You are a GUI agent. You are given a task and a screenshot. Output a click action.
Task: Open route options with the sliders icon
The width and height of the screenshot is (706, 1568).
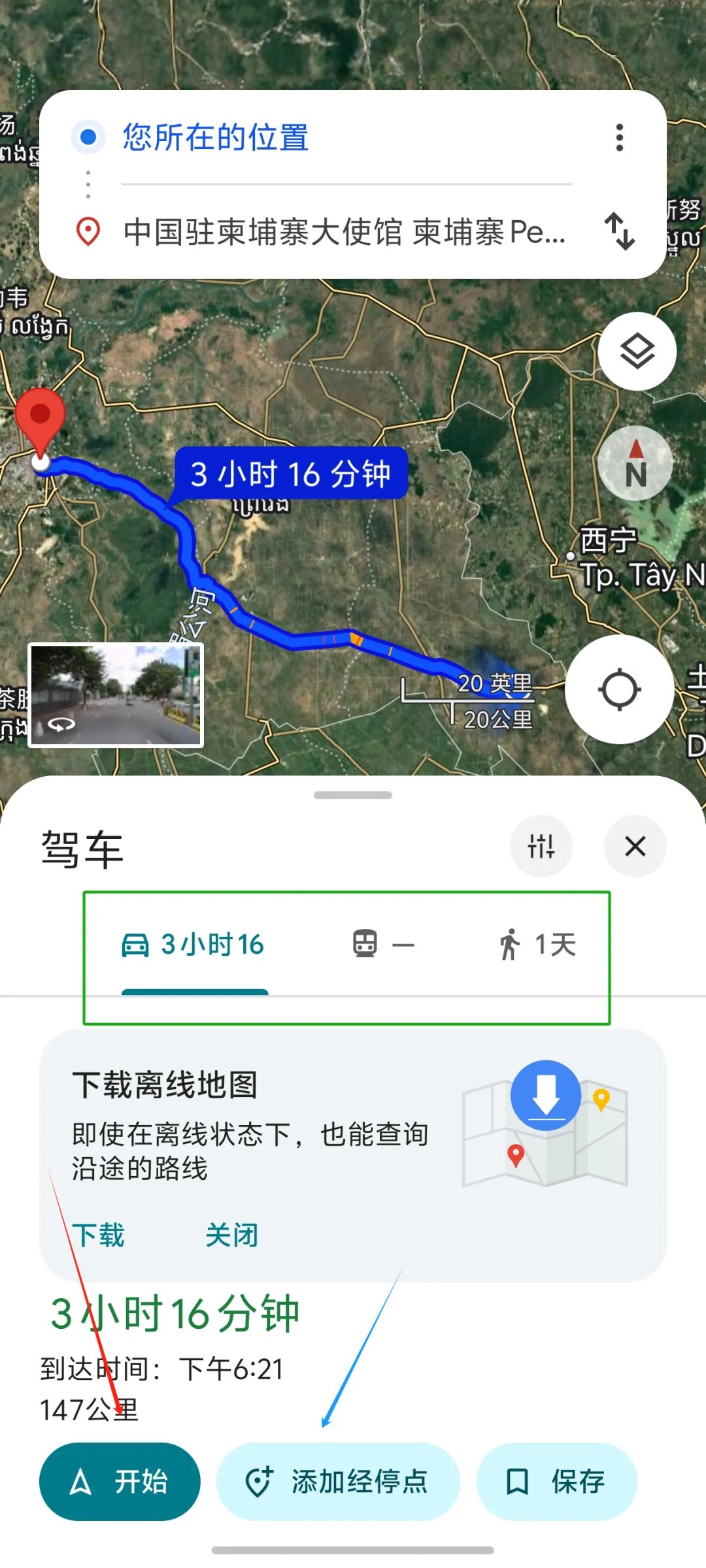(542, 846)
